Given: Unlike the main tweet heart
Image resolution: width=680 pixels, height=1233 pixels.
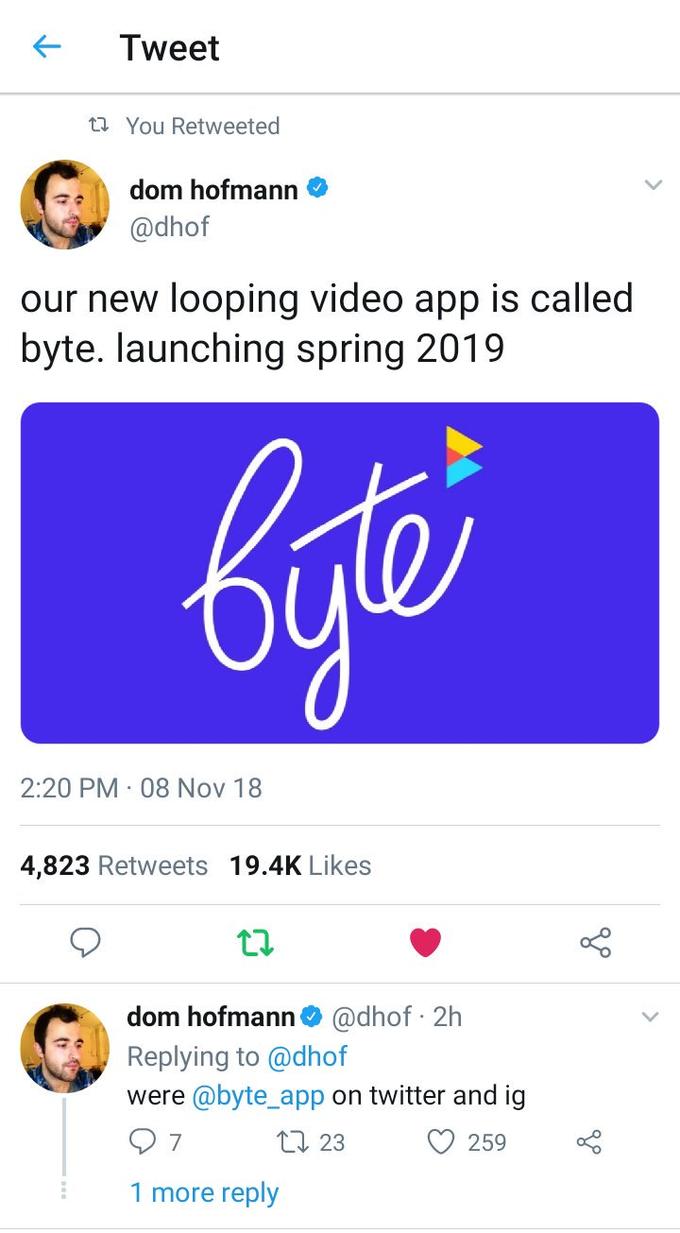Looking at the screenshot, I should point(425,942).
